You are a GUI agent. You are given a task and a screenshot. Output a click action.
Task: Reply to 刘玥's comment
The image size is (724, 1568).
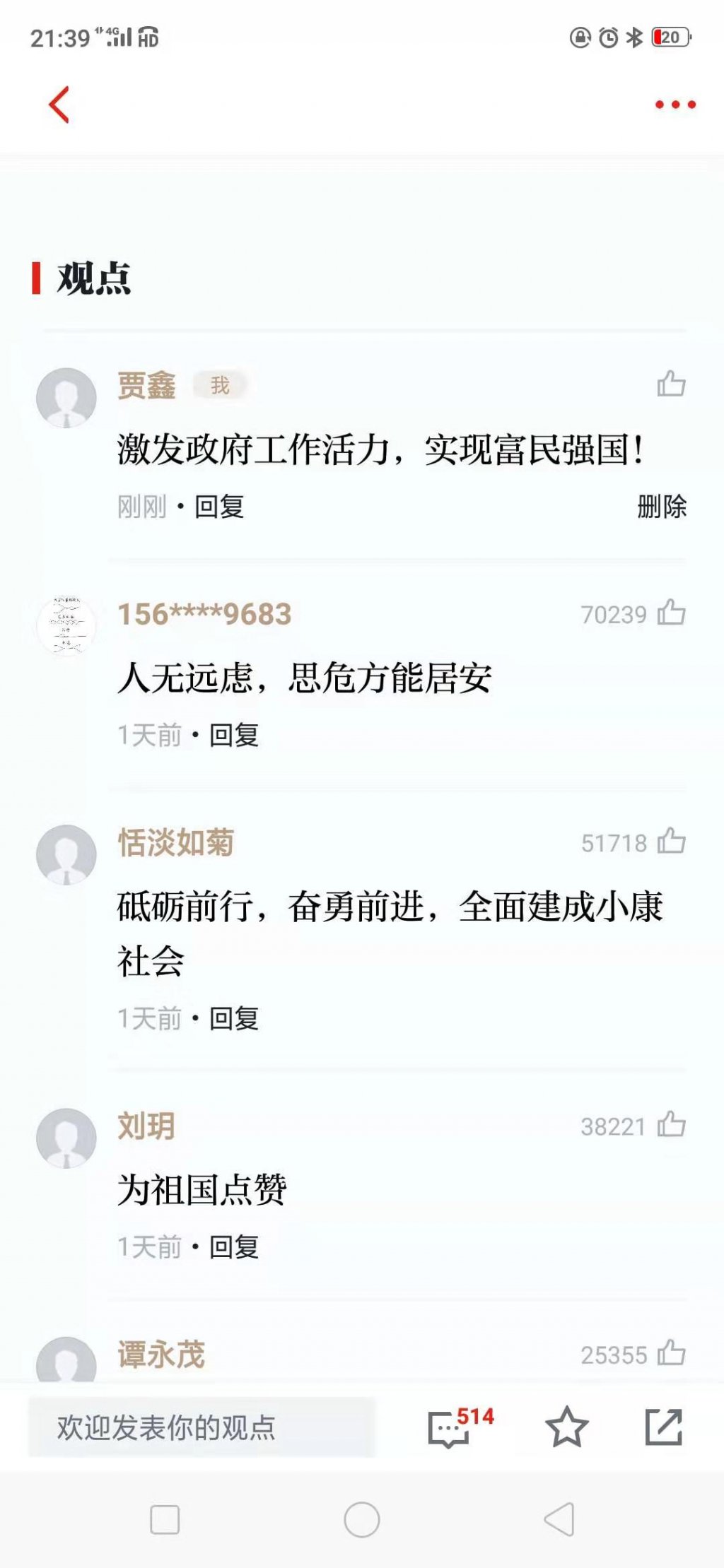pos(234,1247)
